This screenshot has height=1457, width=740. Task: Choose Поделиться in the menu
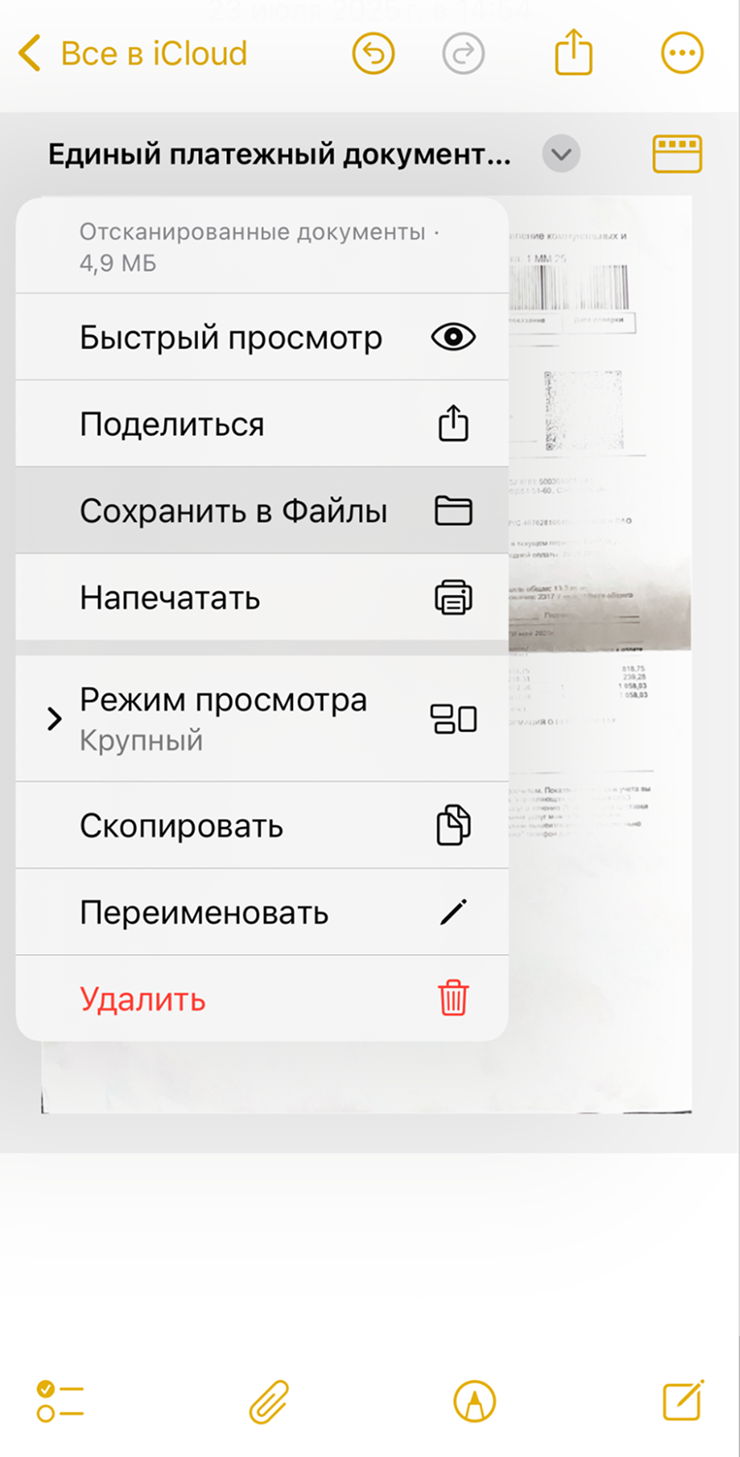[x=262, y=424]
